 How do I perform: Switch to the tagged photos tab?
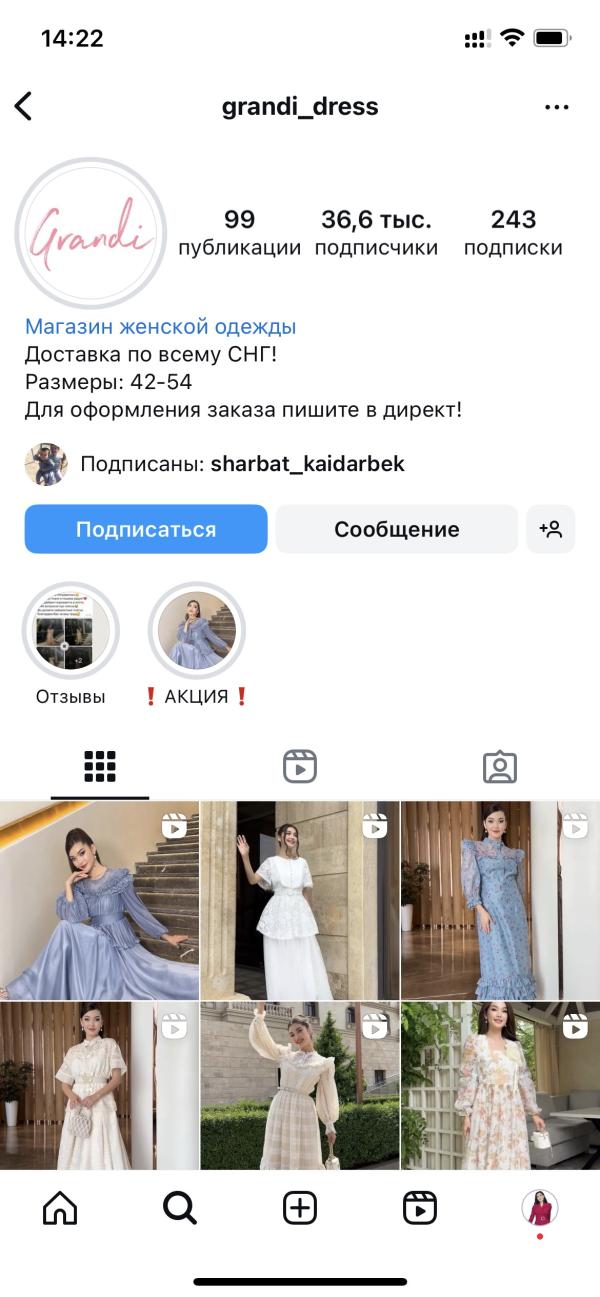(x=499, y=767)
